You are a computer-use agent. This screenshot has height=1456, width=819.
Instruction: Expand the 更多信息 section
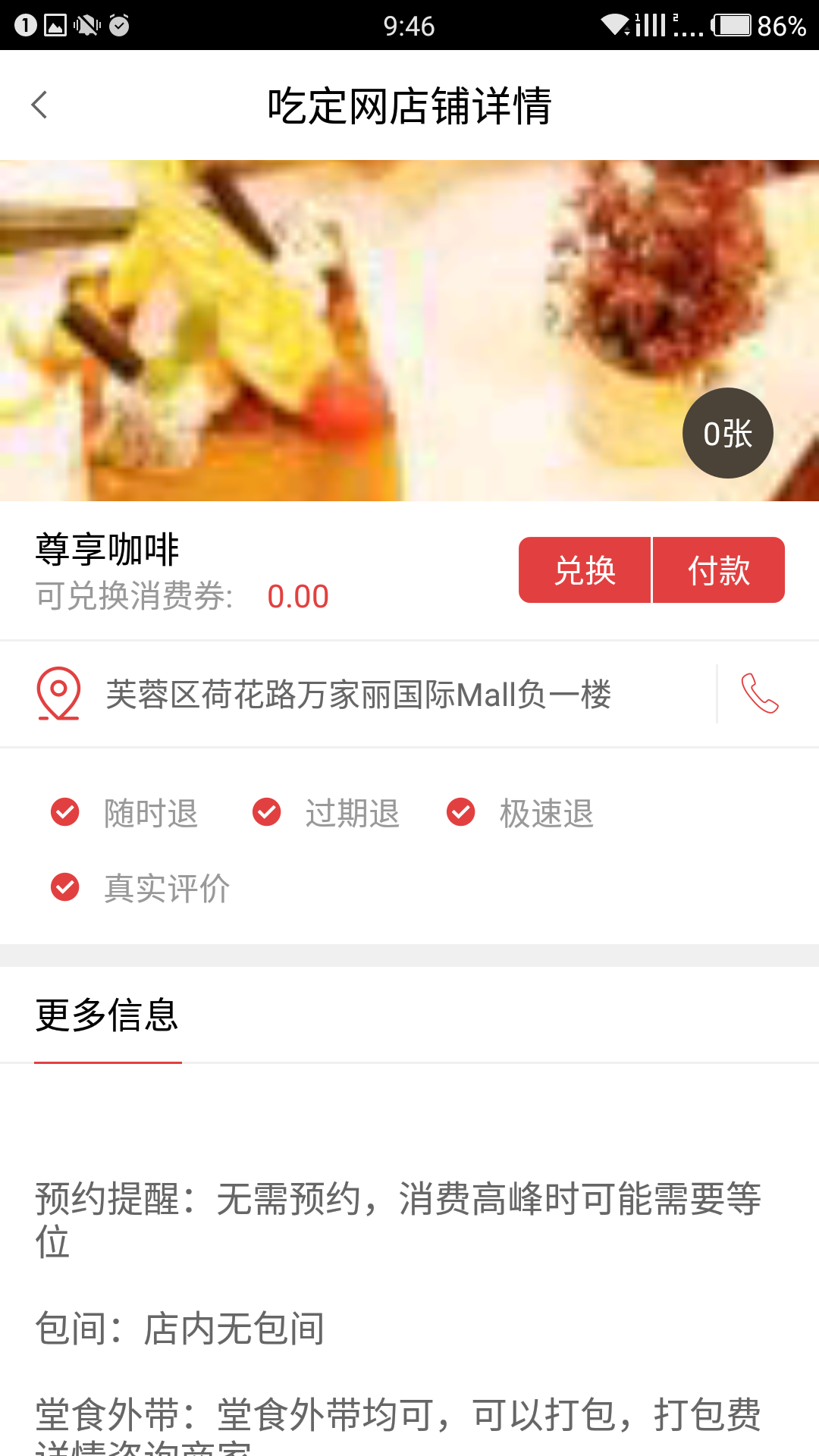[x=106, y=1016]
